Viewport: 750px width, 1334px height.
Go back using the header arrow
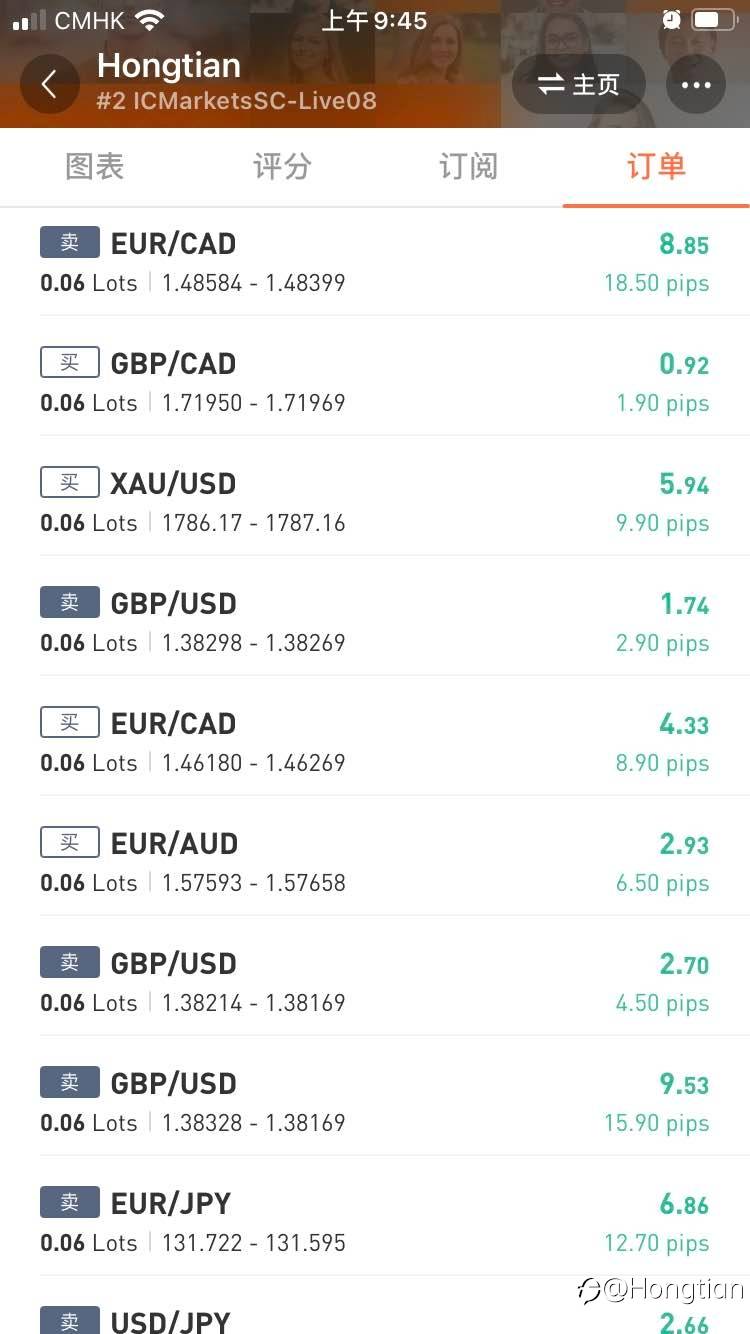49,84
